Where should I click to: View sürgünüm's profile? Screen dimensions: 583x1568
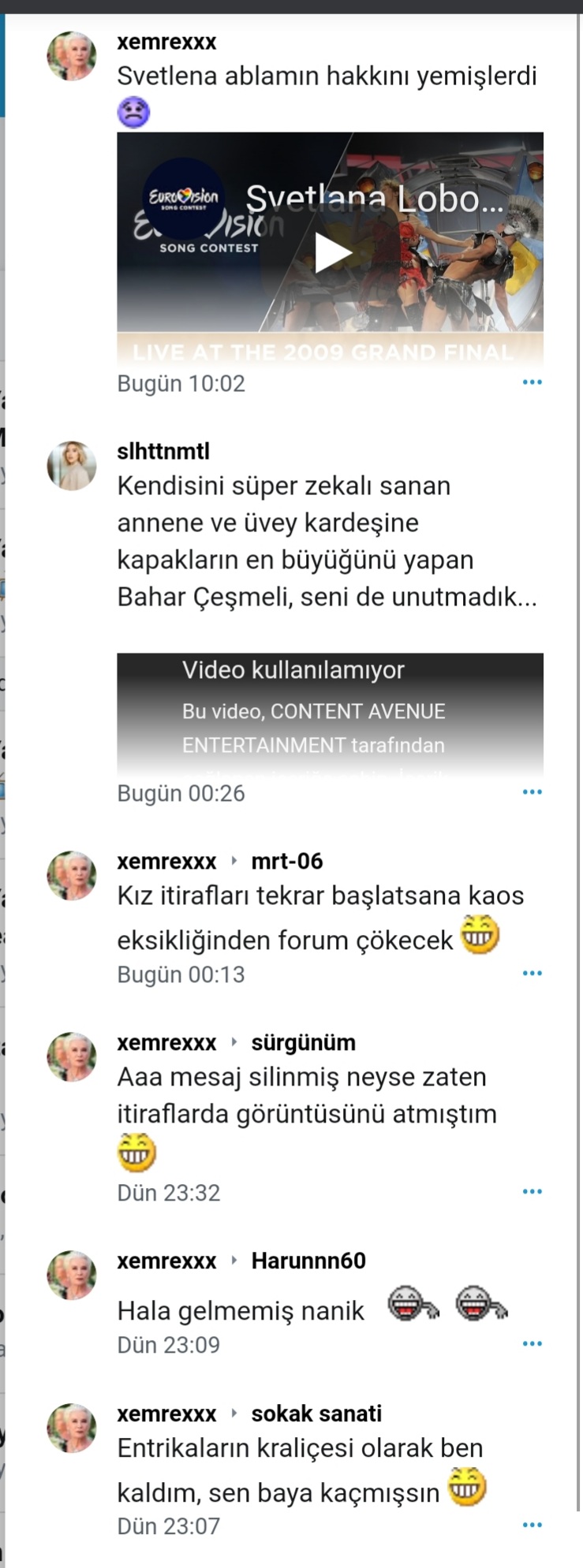pyautogui.click(x=303, y=1042)
